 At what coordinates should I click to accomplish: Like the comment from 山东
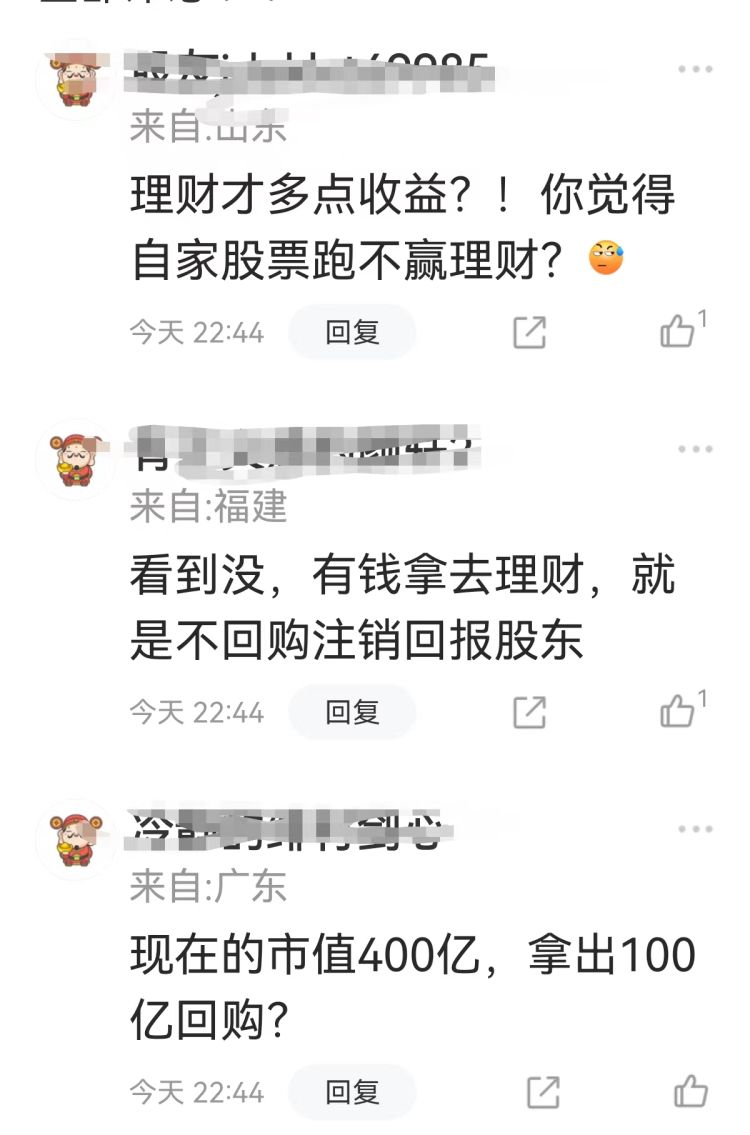pos(679,331)
